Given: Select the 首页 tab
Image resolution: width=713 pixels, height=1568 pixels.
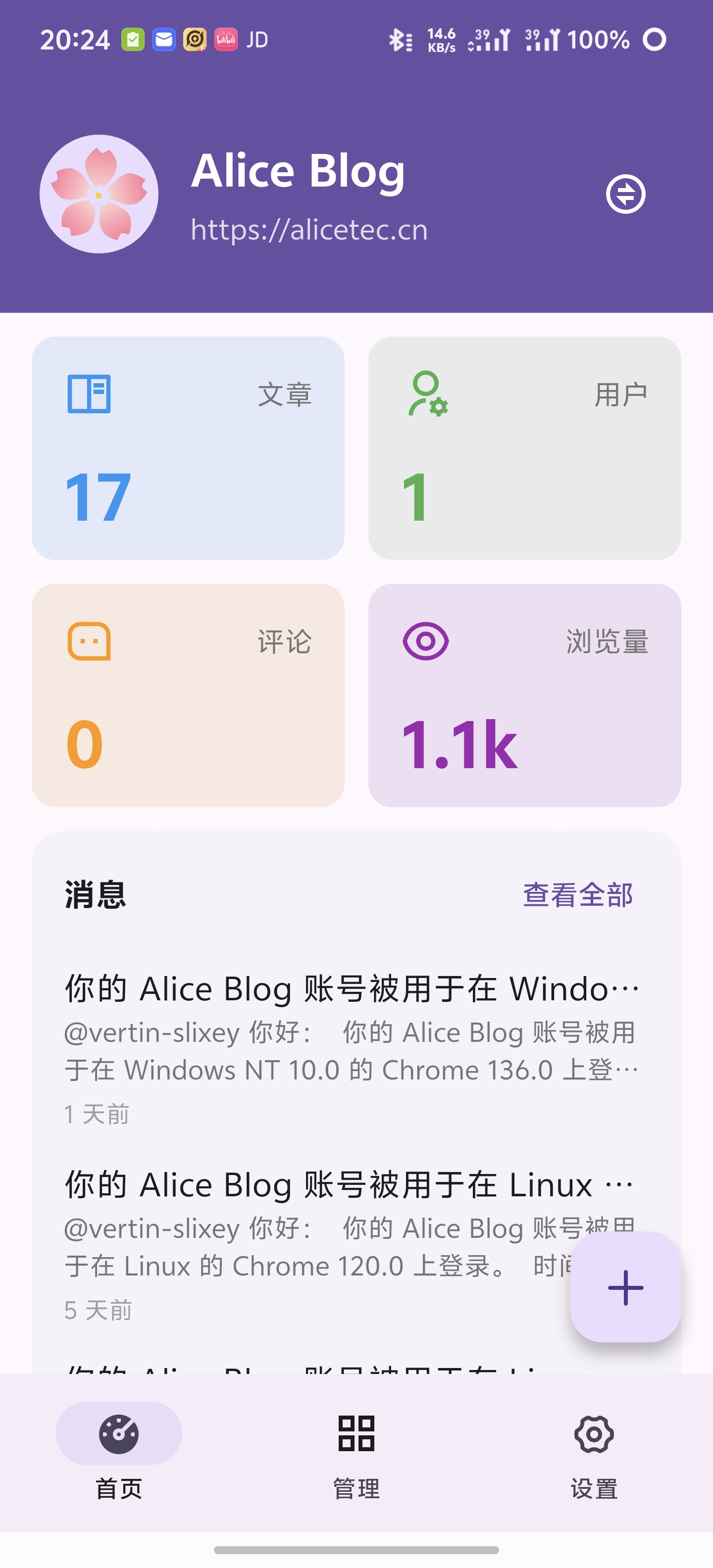Looking at the screenshot, I should click(119, 1451).
